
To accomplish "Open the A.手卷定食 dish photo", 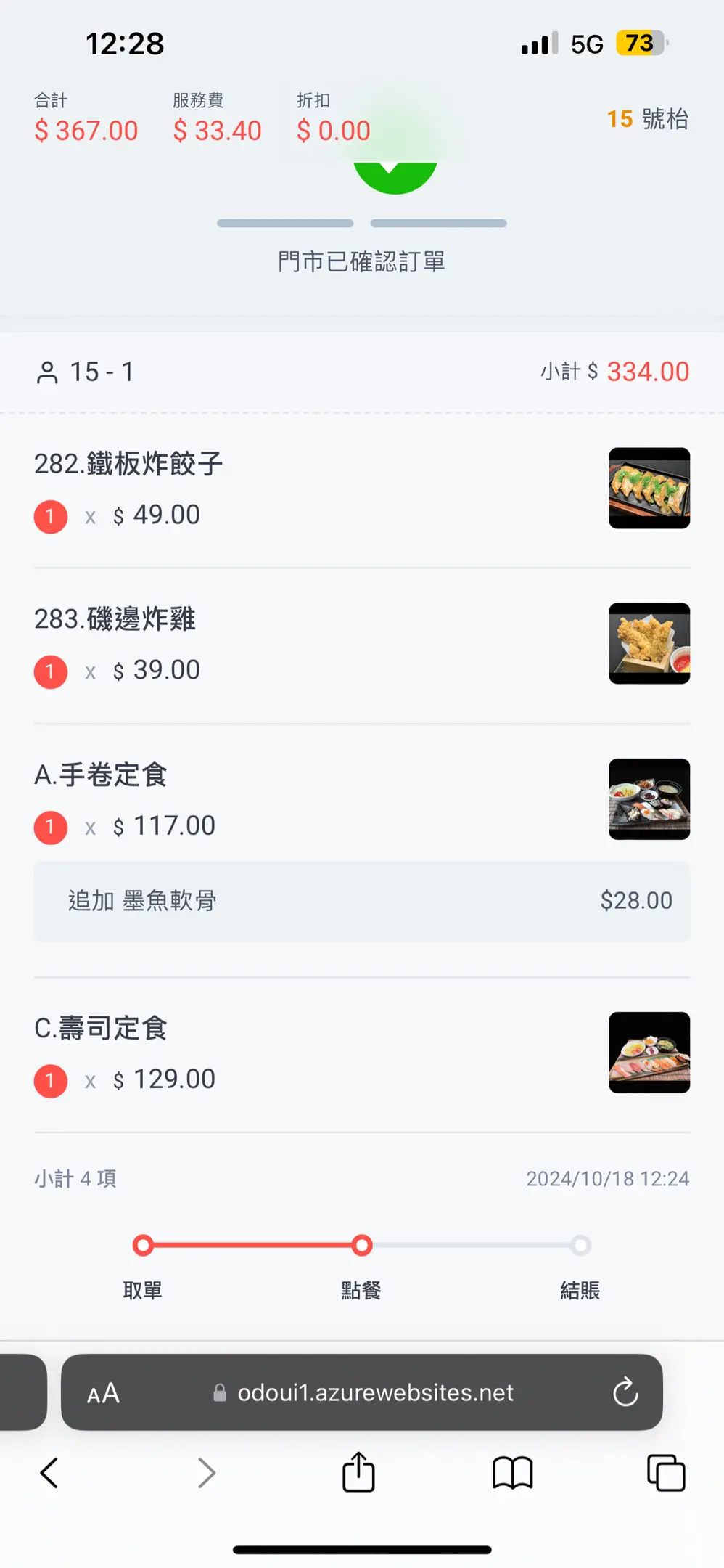I will coord(649,799).
